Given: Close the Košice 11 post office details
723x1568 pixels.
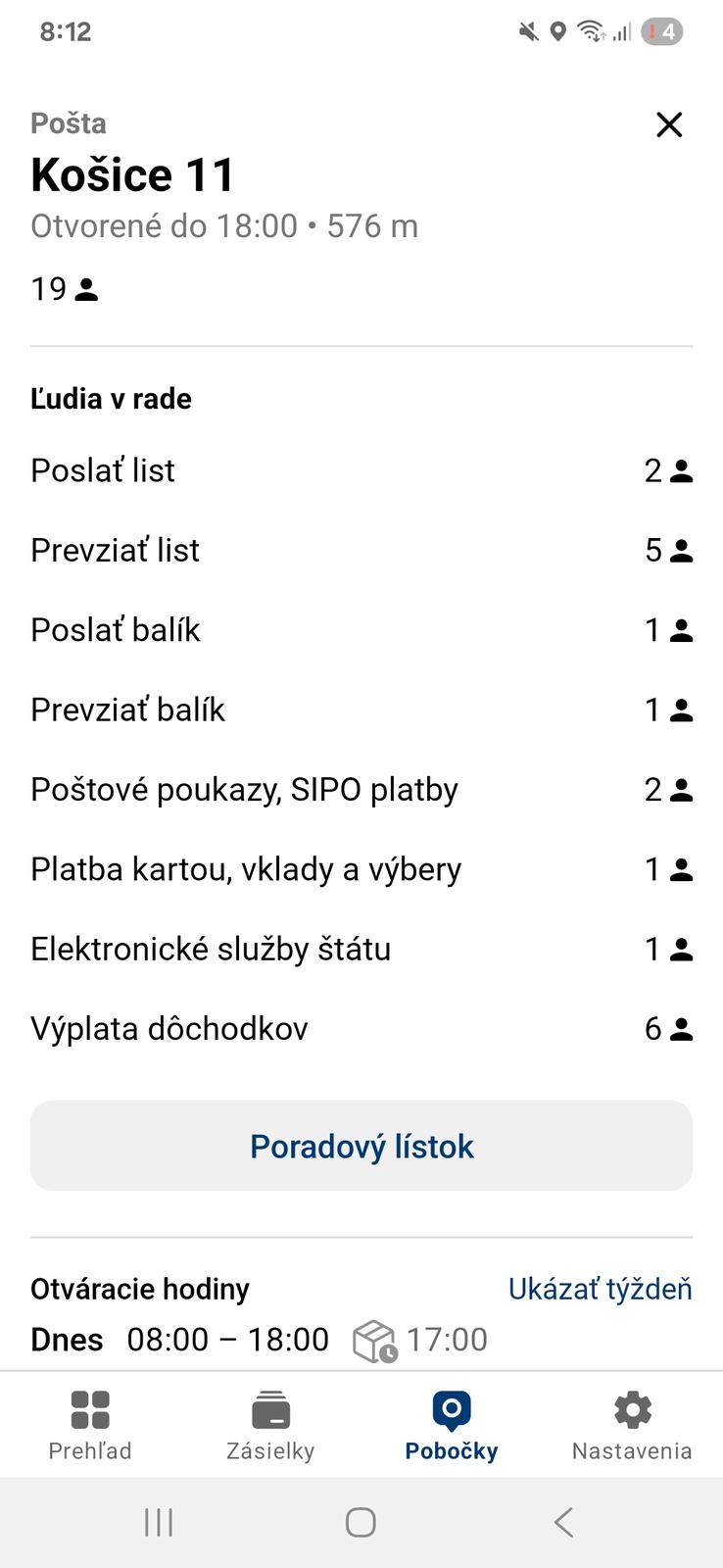Looking at the screenshot, I should (669, 124).
